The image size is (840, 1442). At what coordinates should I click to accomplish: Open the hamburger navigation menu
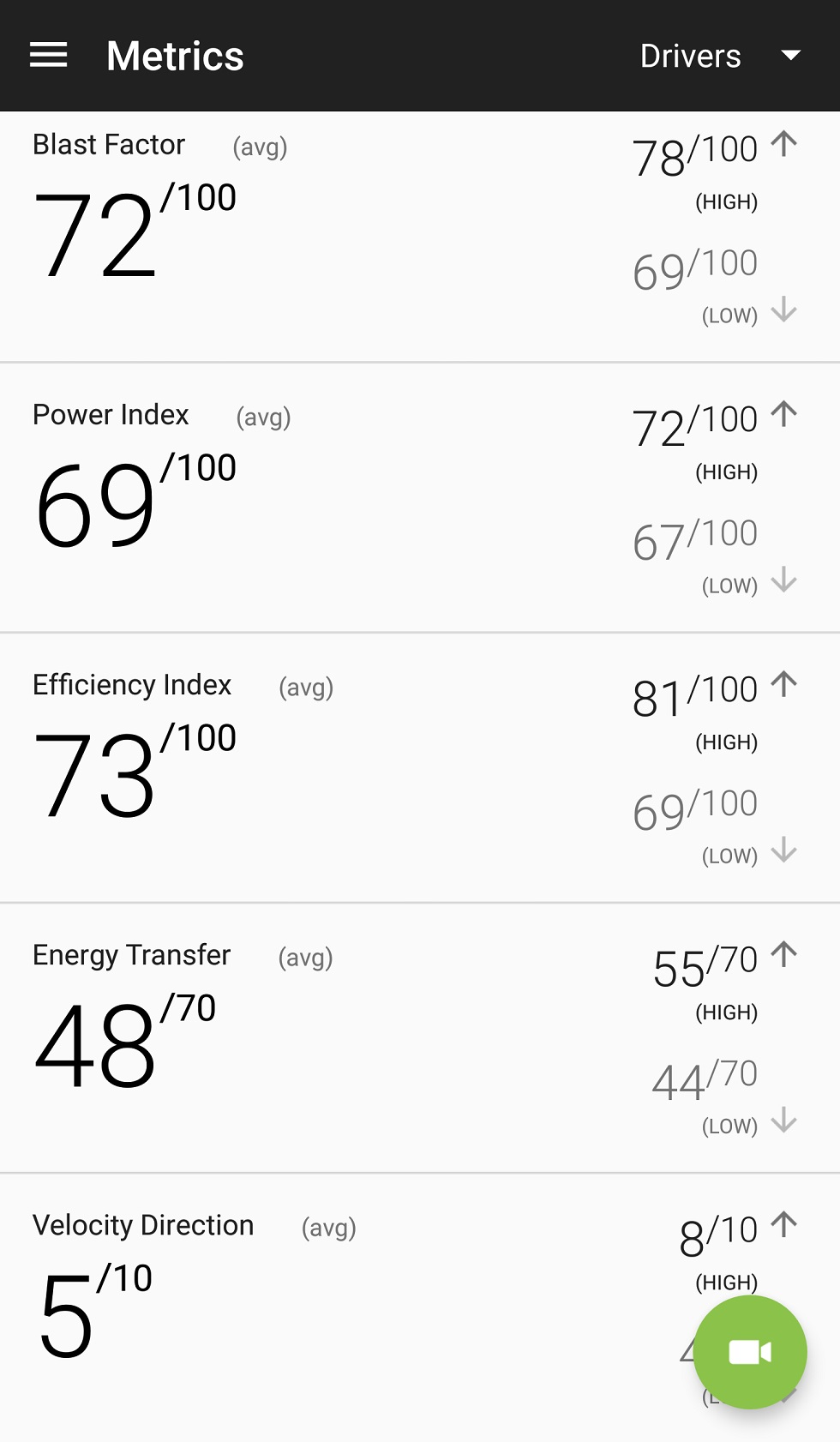tap(49, 56)
